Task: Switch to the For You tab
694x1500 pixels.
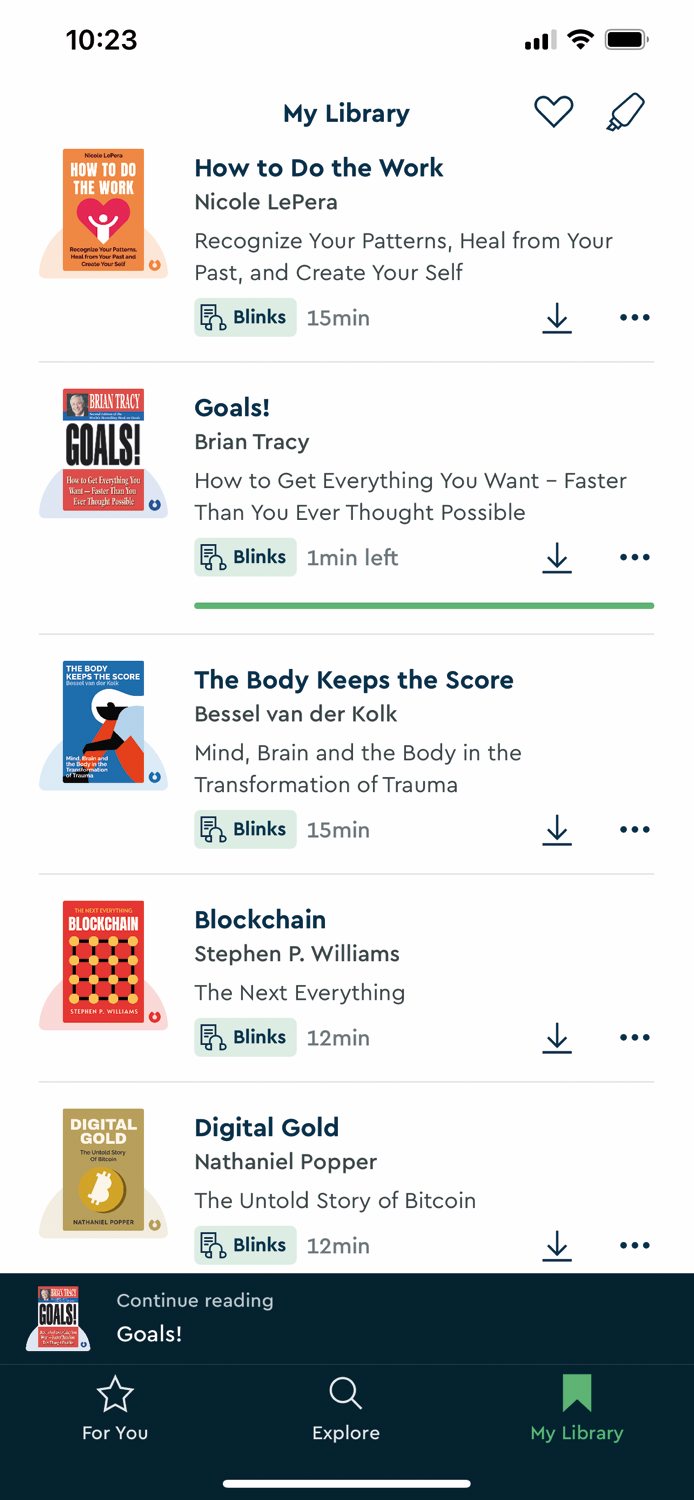Action: [115, 1409]
